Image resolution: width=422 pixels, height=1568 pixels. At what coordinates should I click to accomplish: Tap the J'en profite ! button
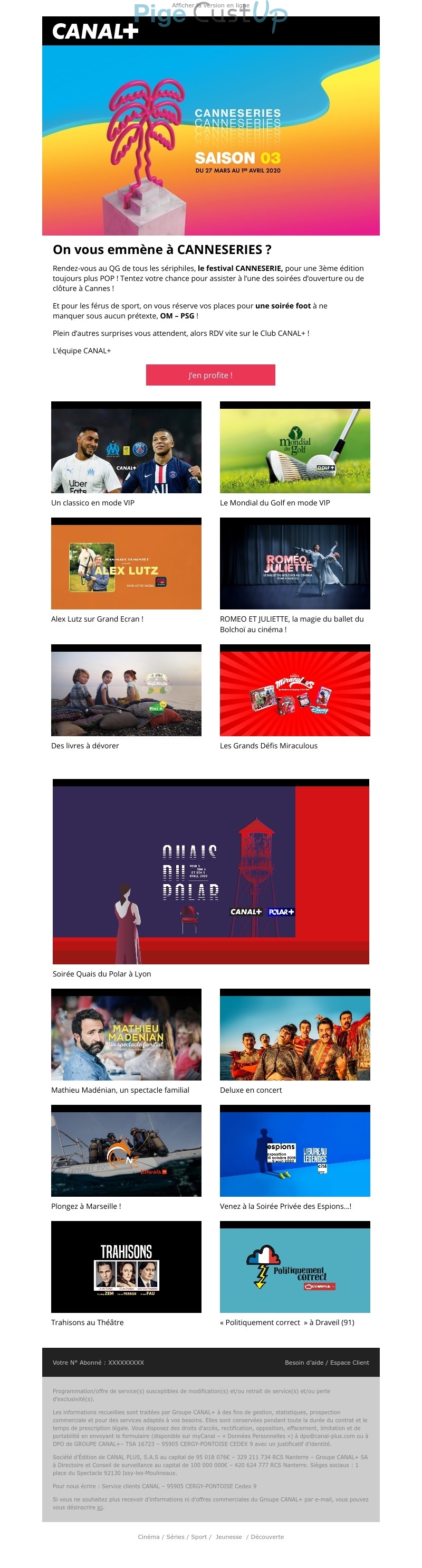click(x=210, y=375)
